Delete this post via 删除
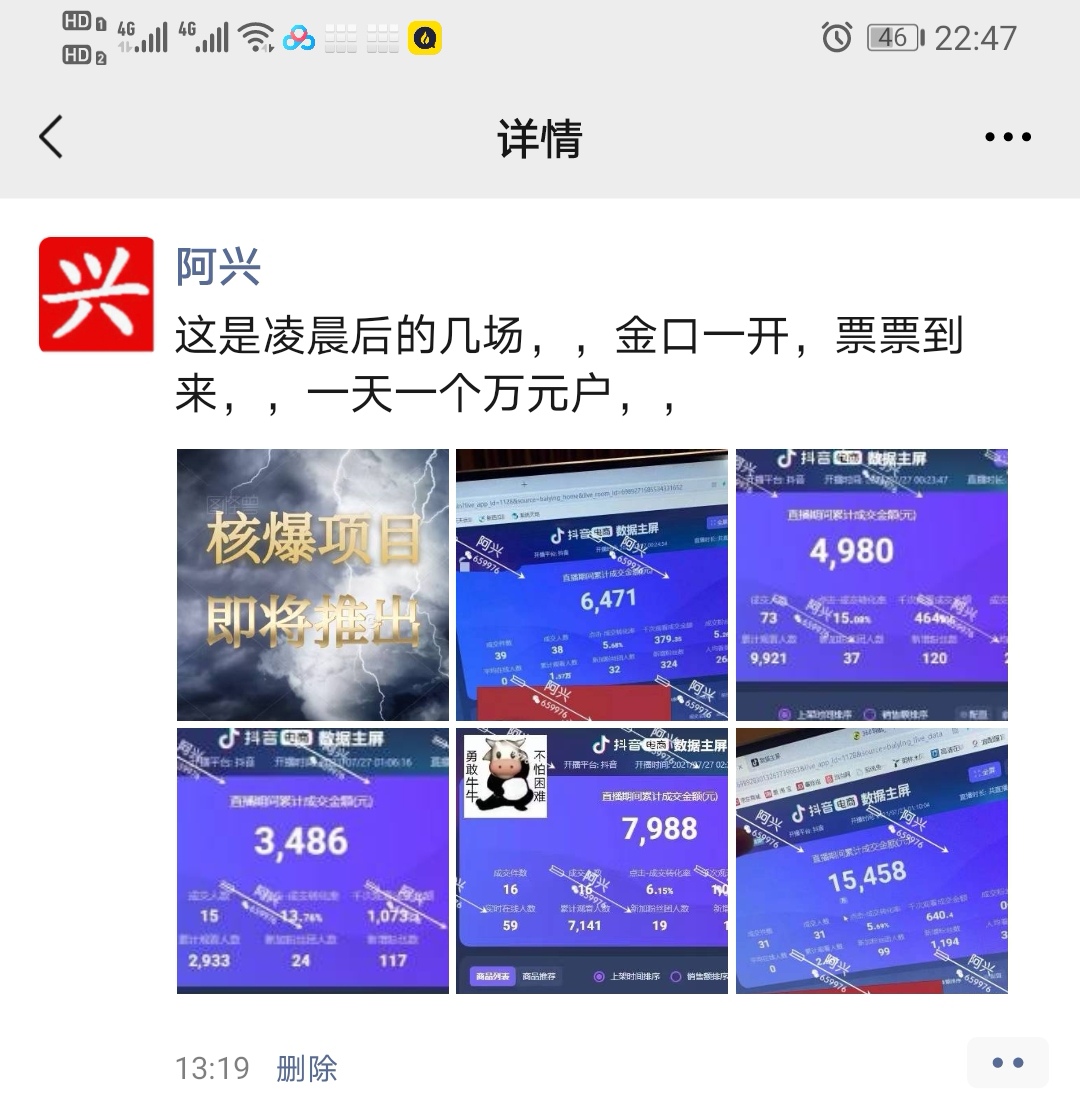This screenshot has height=1109, width=1080. [307, 1068]
